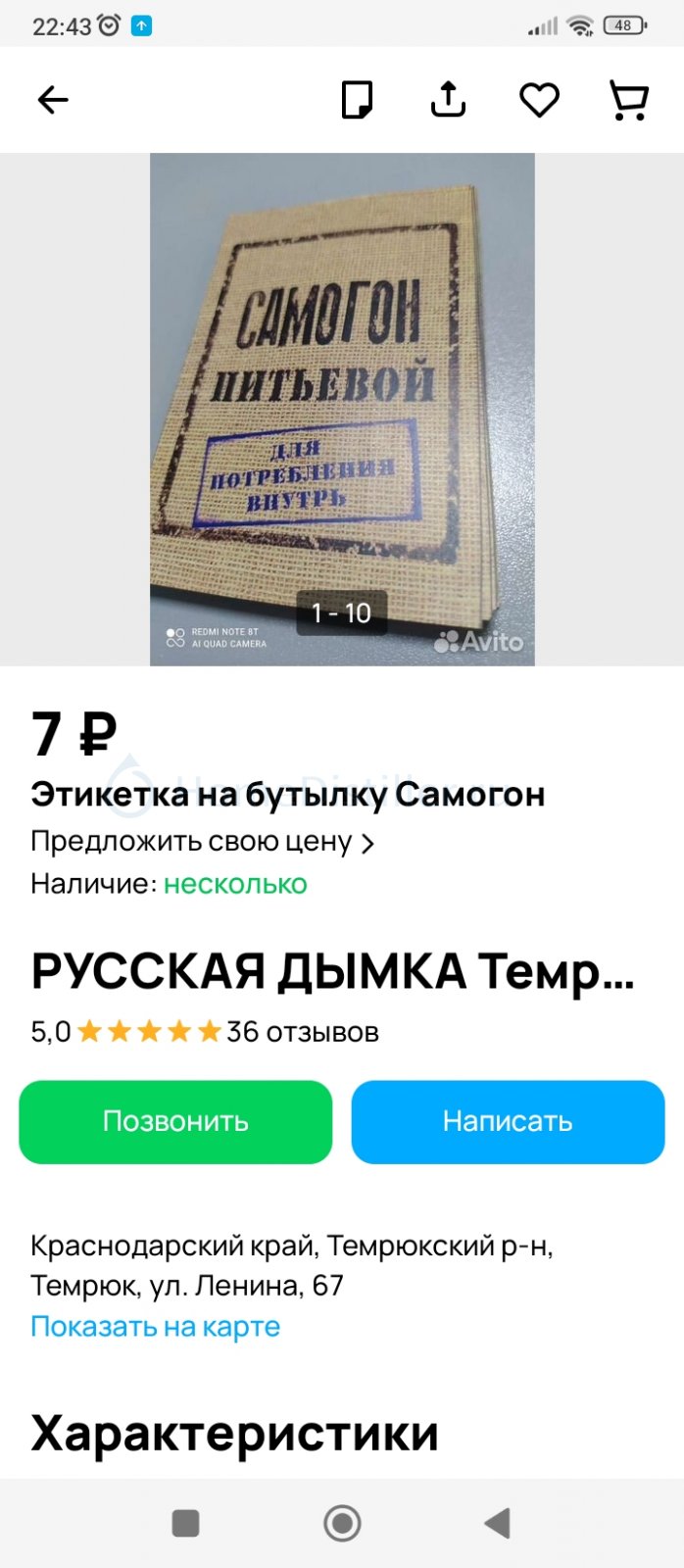Call the seller with Позвонить
684x1568 pixels.
click(175, 1122)
